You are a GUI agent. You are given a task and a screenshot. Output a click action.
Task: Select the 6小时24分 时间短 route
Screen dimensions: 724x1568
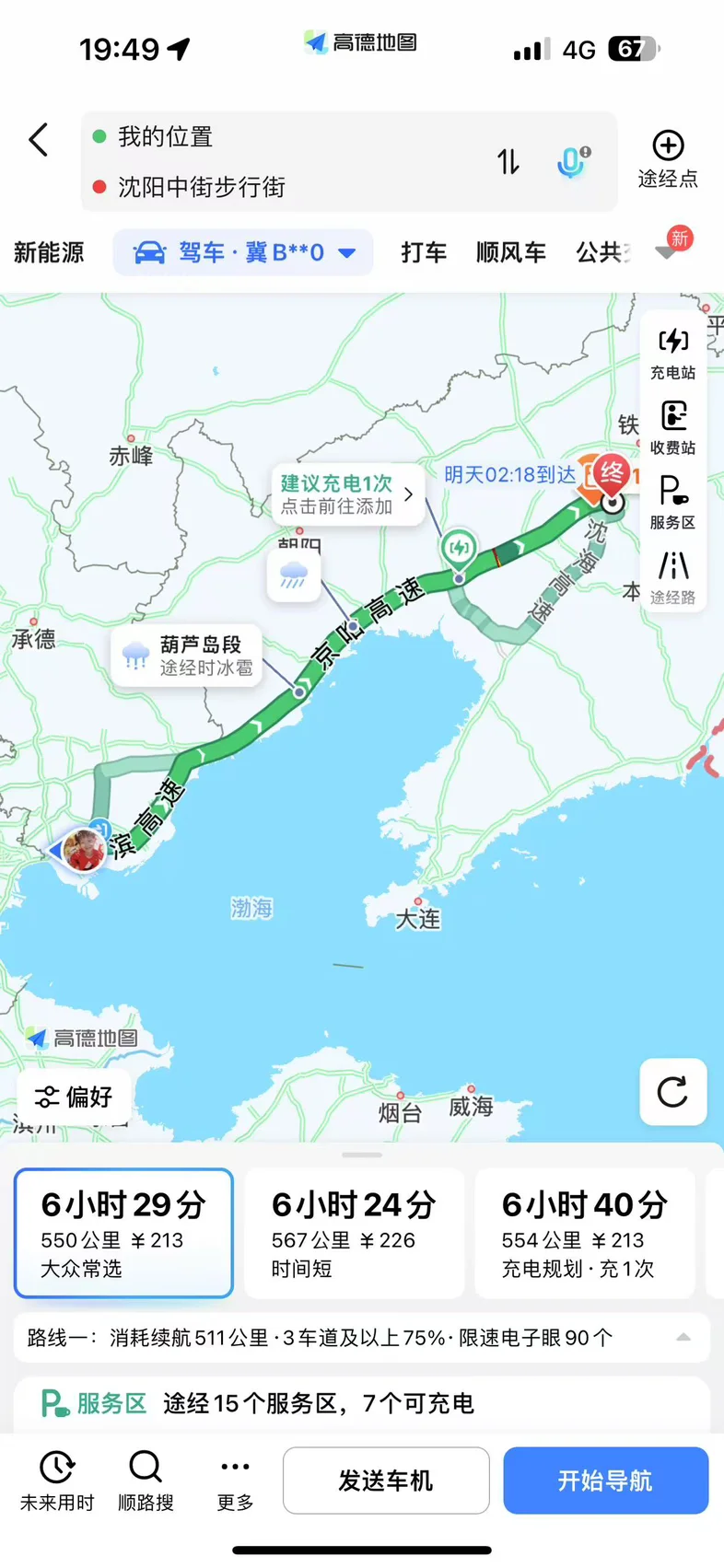[x=354, y=1233]
